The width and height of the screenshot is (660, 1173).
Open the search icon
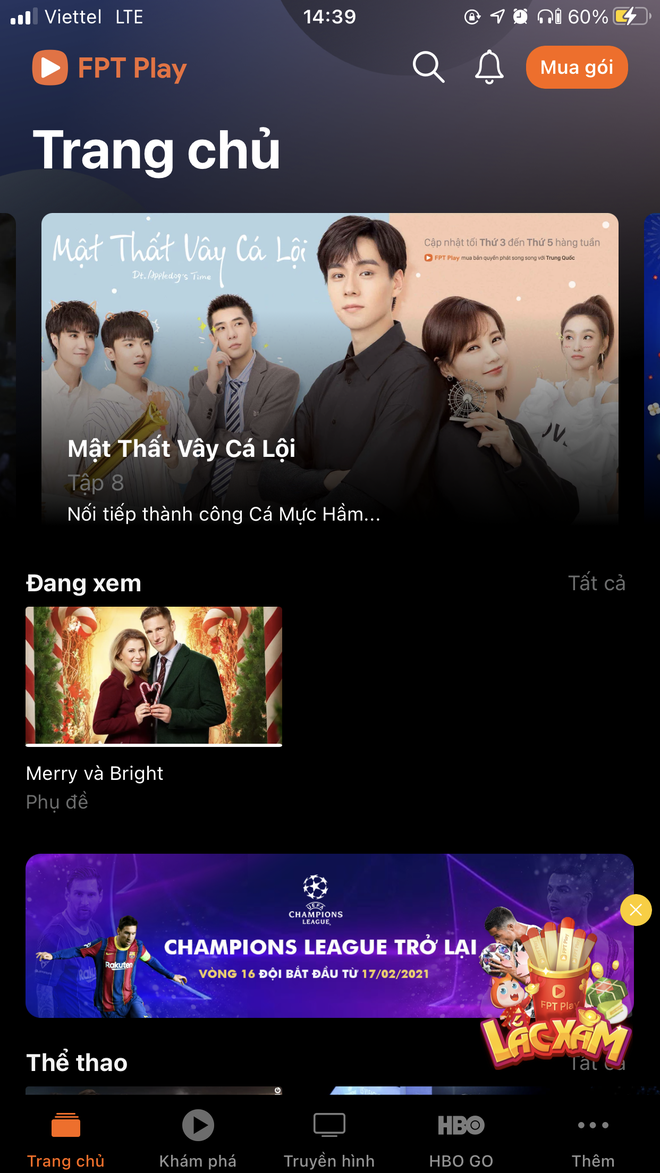428,68
